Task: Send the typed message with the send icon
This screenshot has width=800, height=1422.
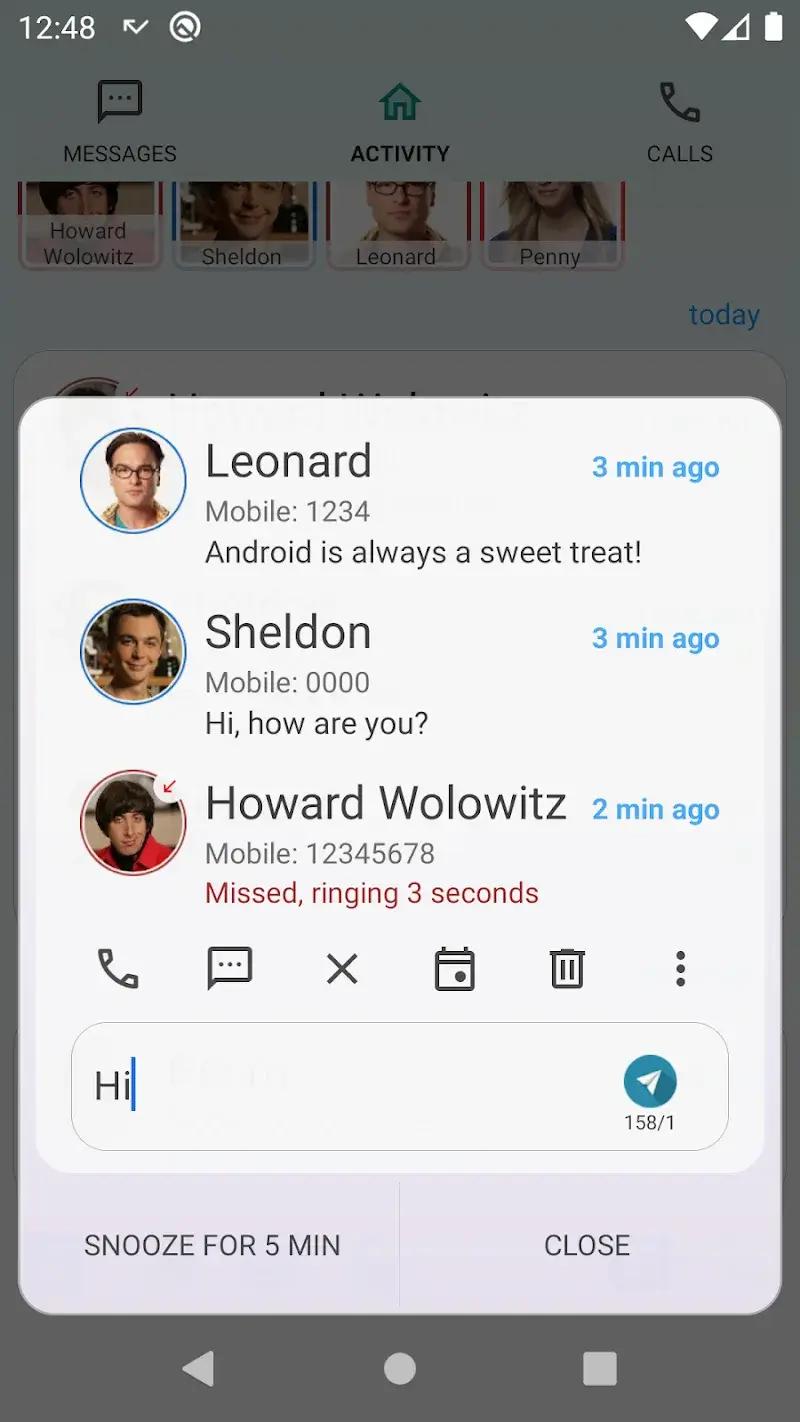Action: (650, 1081)
